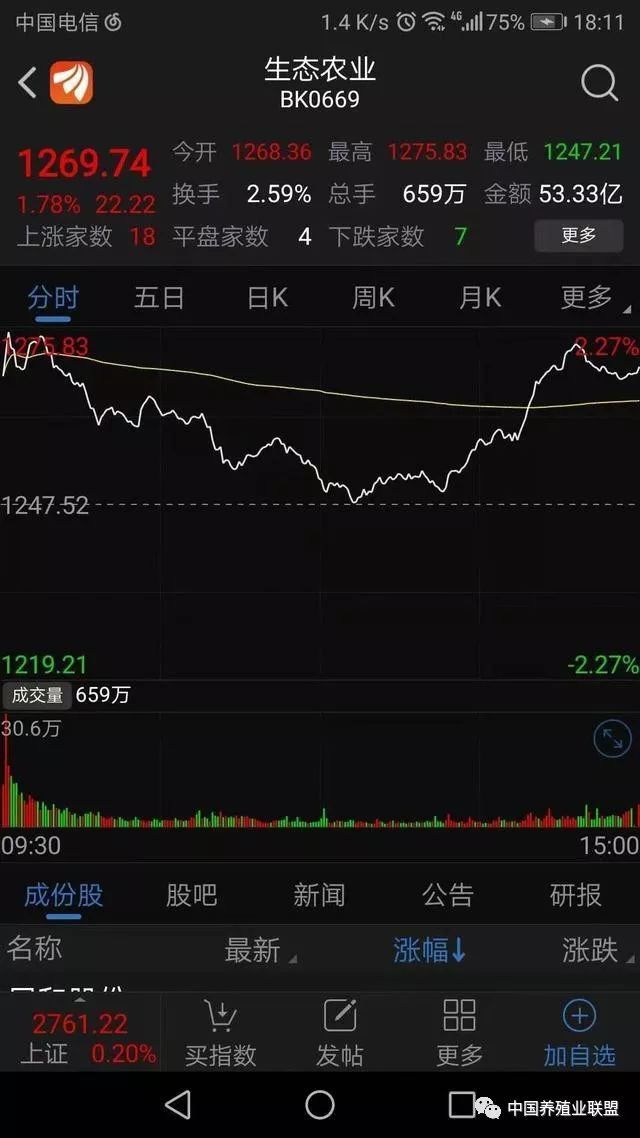
Task: Add to watchlist with 加自选
Action: tap(579, 1033)
